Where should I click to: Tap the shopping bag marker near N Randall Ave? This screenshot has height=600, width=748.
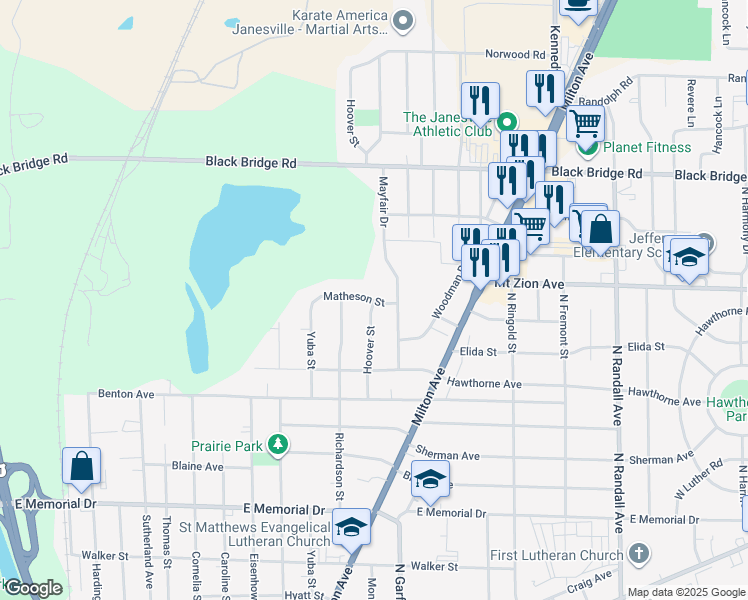(600, 231)
